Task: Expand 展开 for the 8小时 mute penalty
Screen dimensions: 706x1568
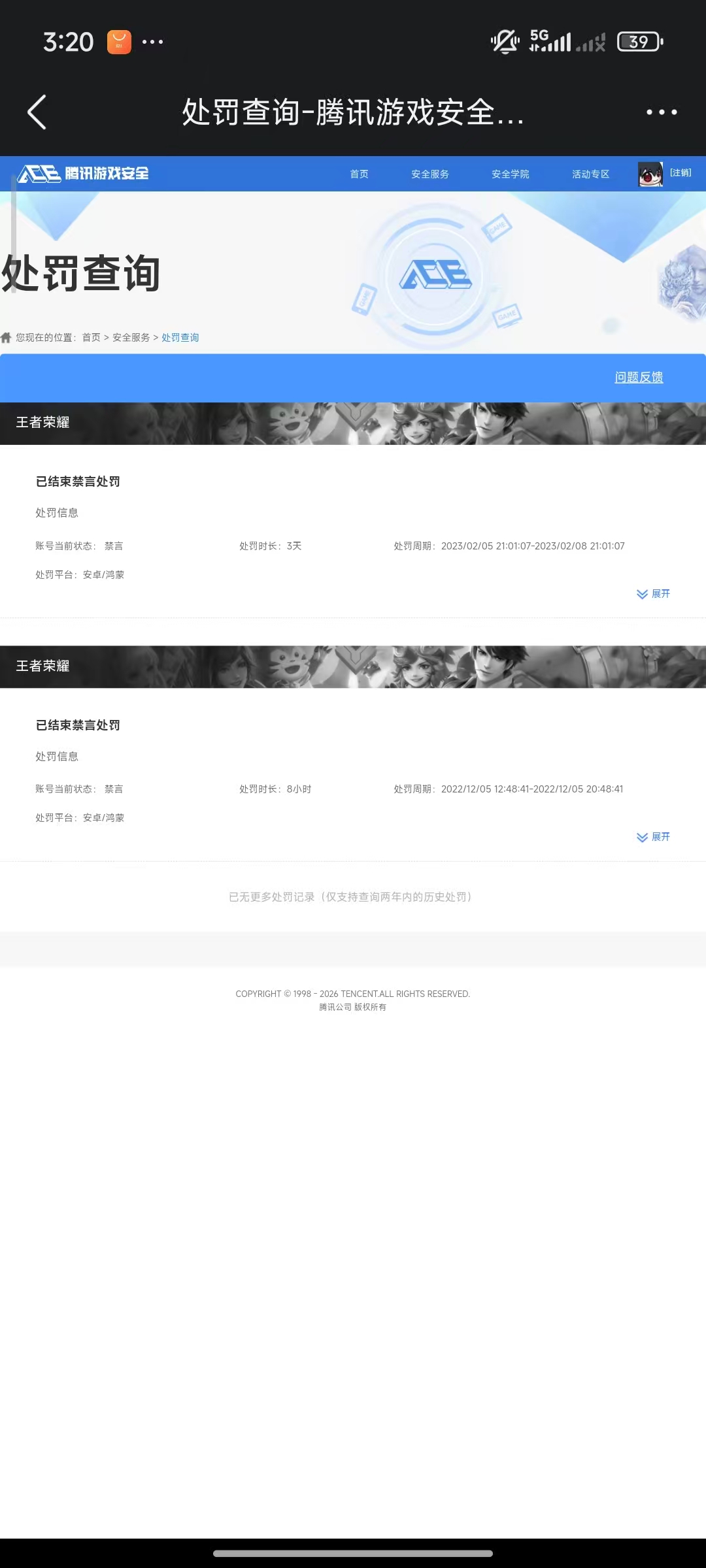Action: (x=654, y=837)
